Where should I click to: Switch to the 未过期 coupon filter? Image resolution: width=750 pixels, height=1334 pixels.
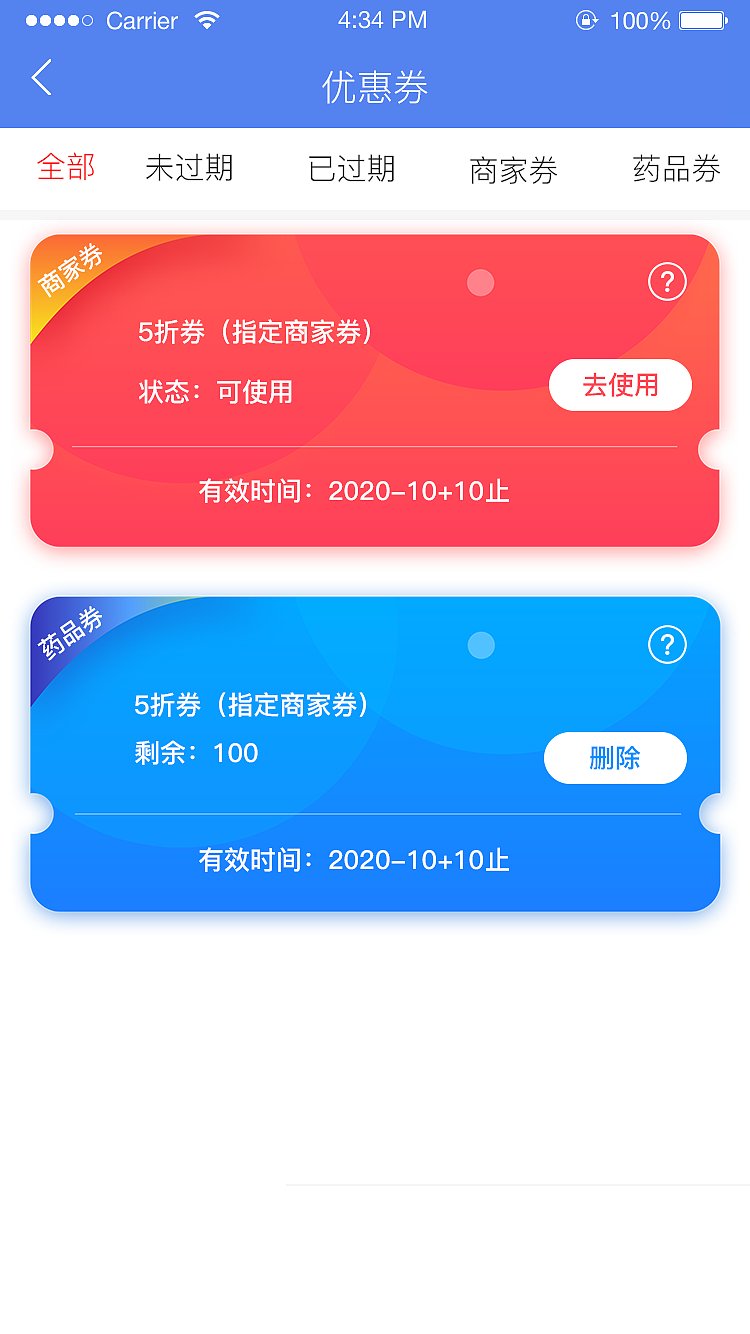pyautogui.click(x=190, y=168)
